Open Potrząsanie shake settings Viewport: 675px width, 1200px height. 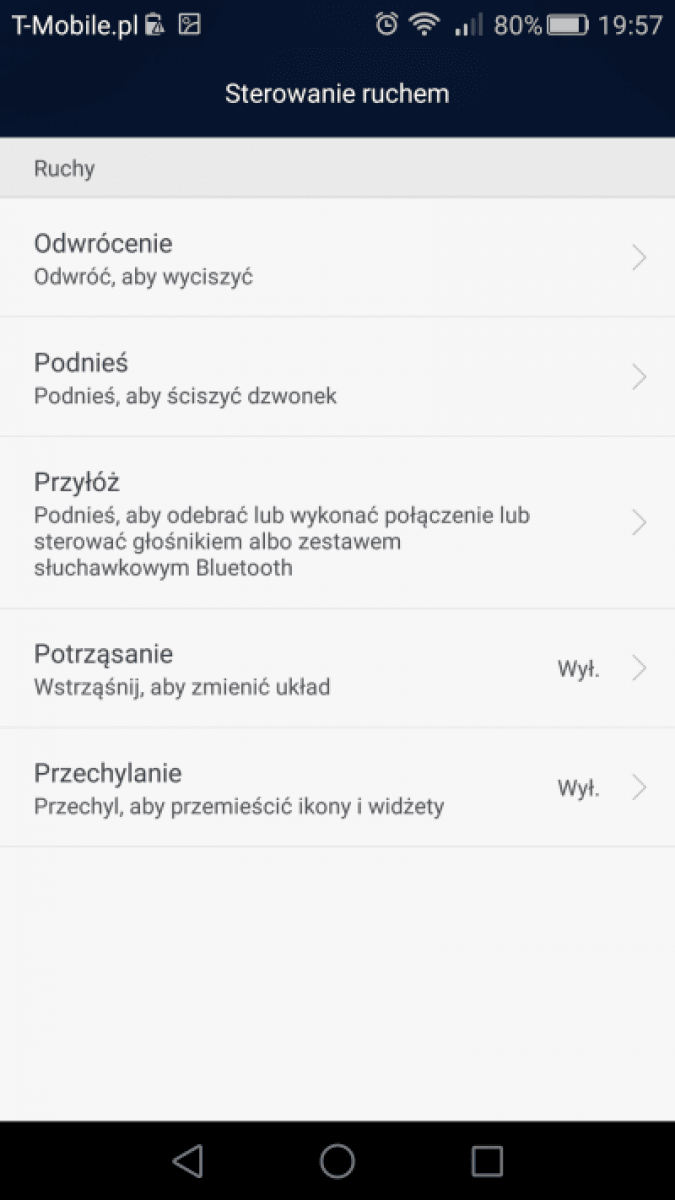click(x=337, y=668)
